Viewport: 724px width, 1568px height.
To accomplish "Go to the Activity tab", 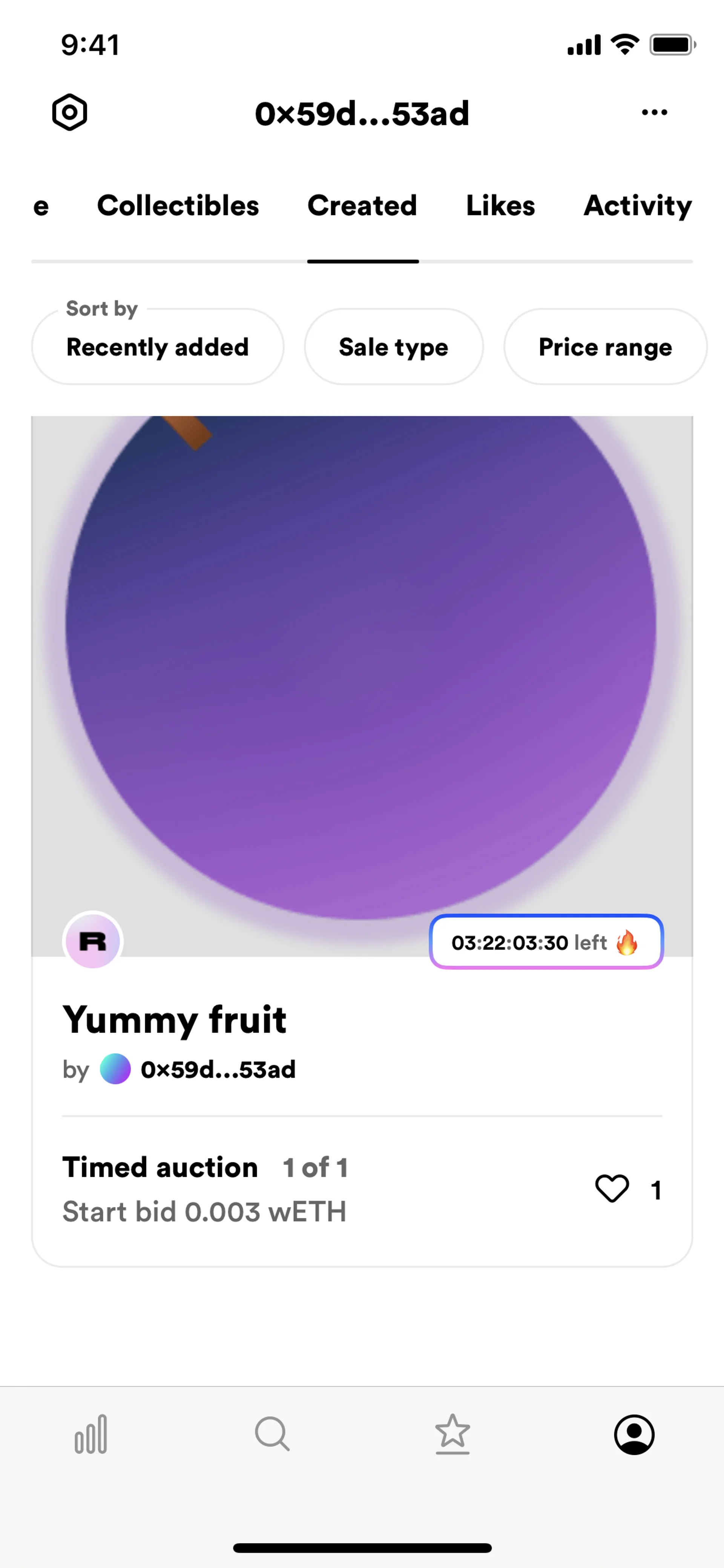I will pos(638,206).
